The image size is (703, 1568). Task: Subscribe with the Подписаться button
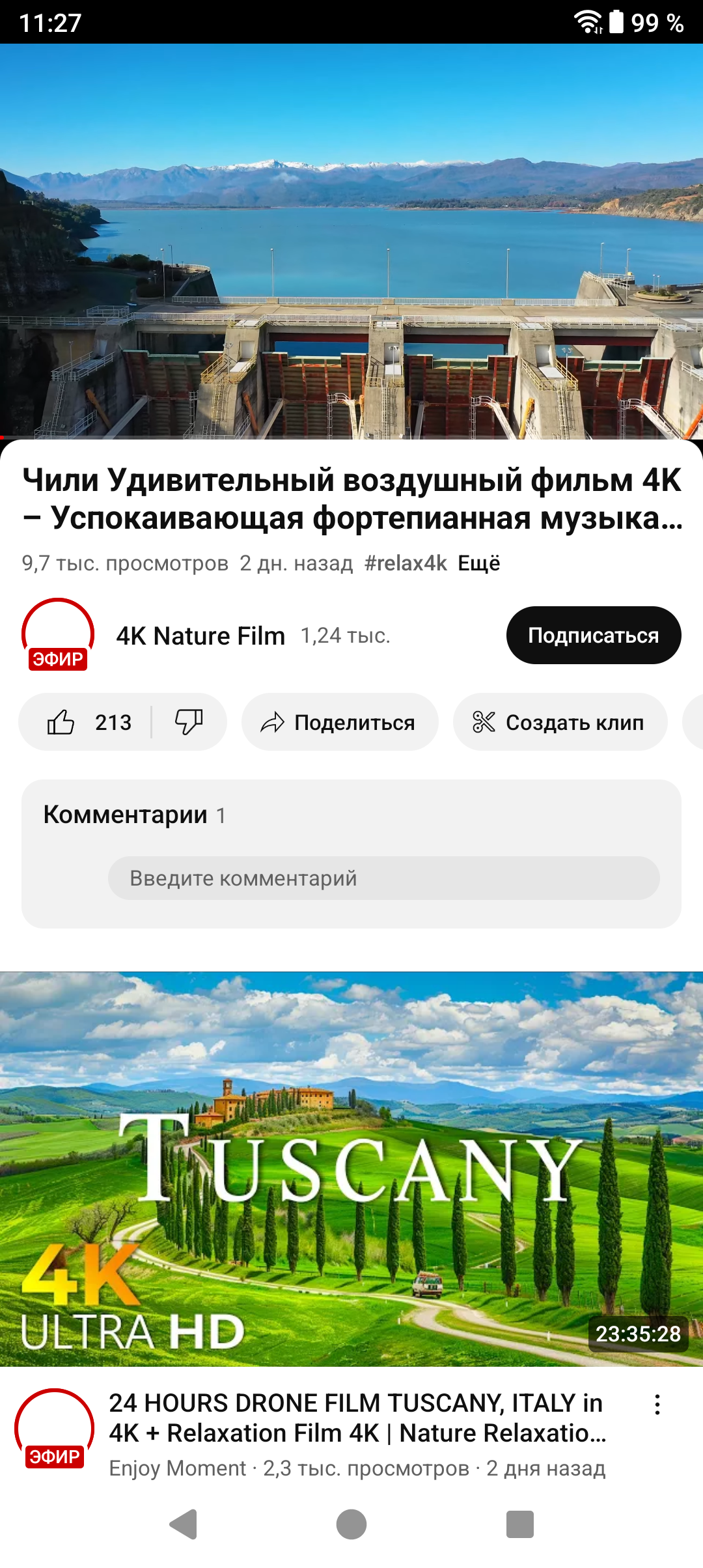593,636
